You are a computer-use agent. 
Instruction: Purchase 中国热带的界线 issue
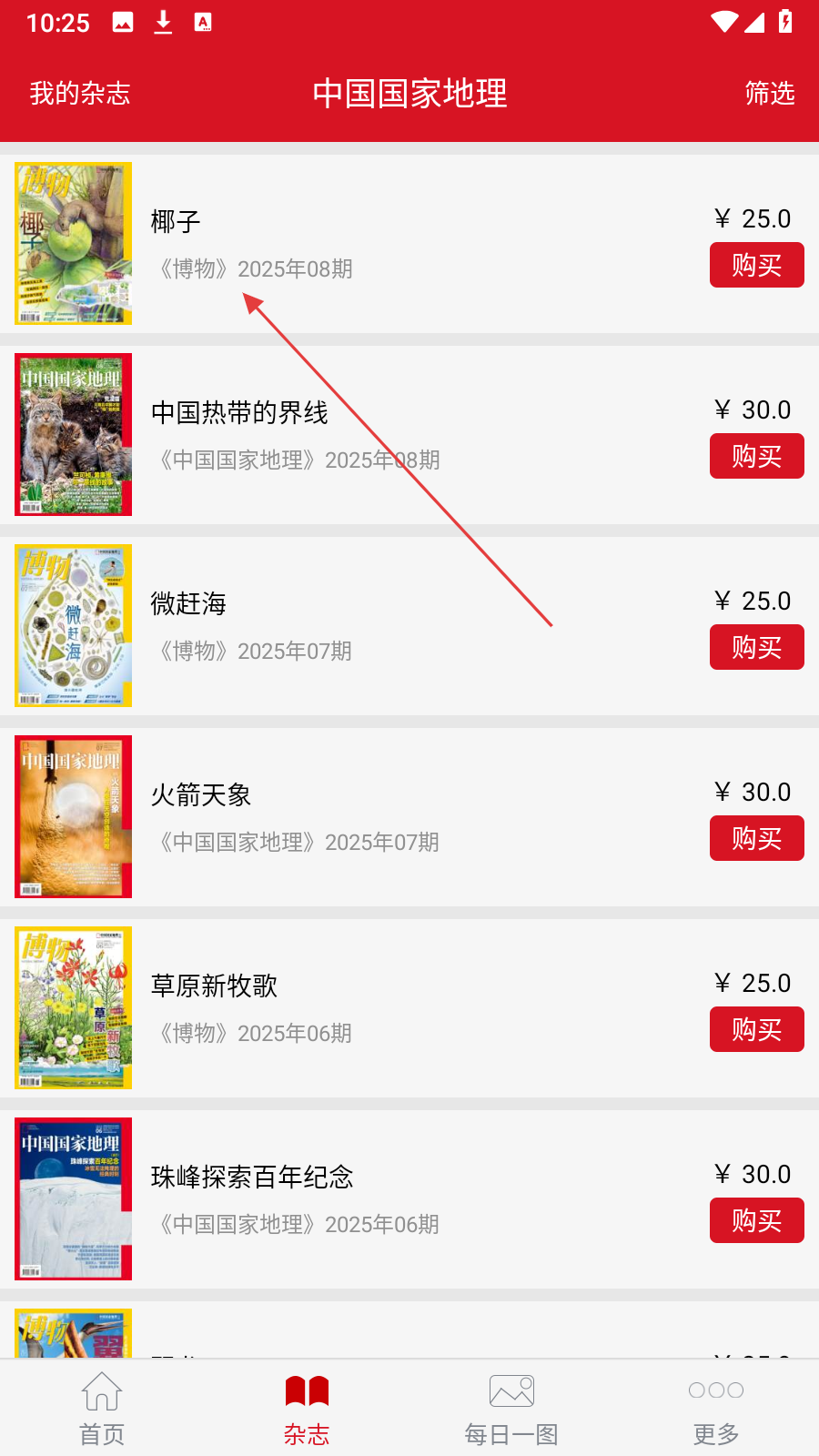point(756,456)
